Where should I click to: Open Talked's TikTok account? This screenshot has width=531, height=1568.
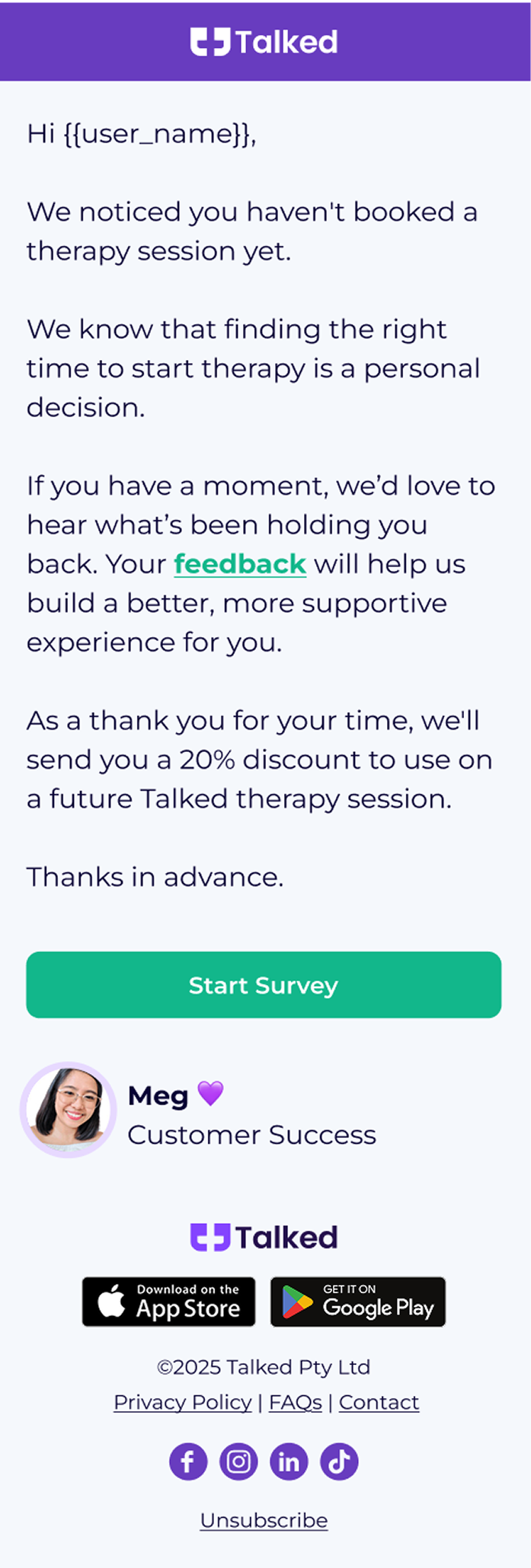pos(339,1461)
